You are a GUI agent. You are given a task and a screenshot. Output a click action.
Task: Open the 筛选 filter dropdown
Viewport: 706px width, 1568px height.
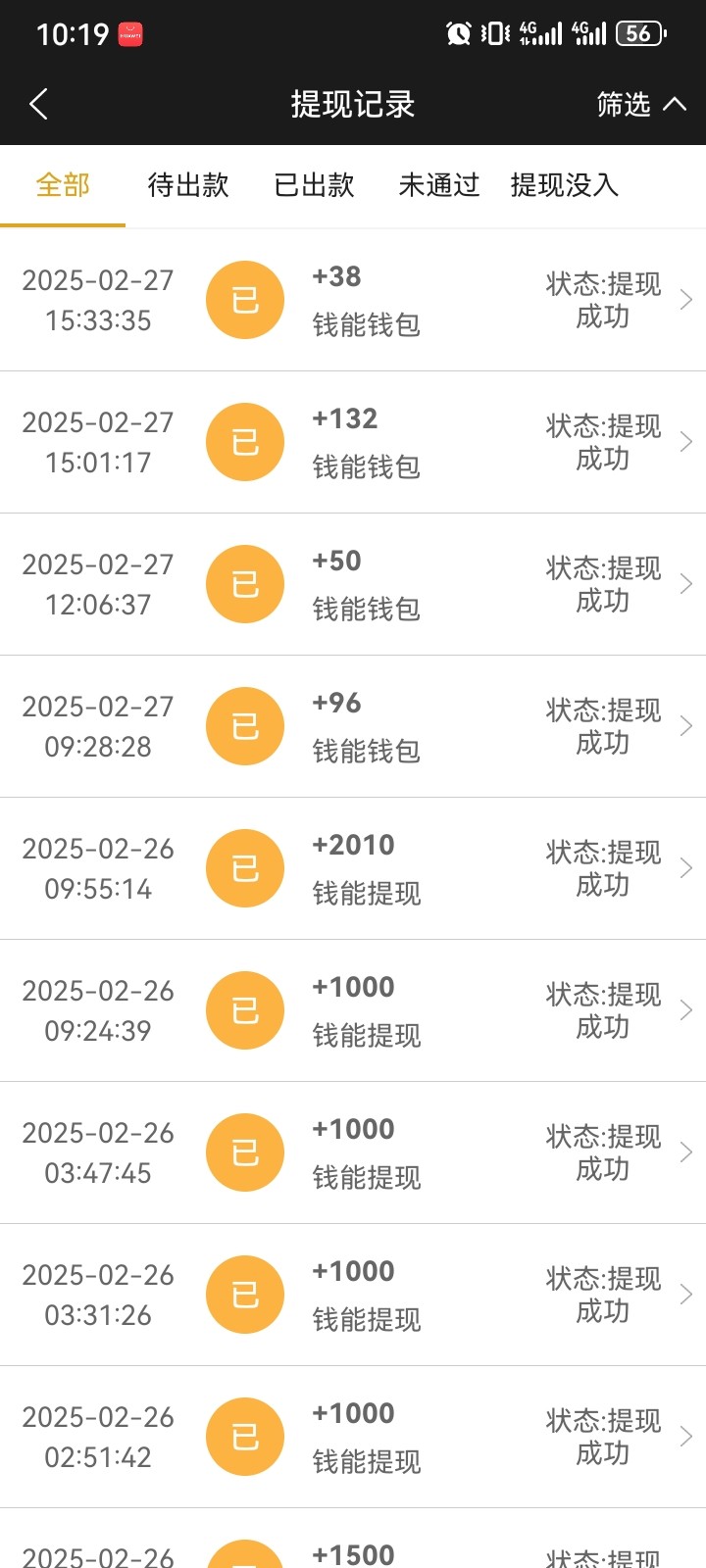click(x=640, y=104)
